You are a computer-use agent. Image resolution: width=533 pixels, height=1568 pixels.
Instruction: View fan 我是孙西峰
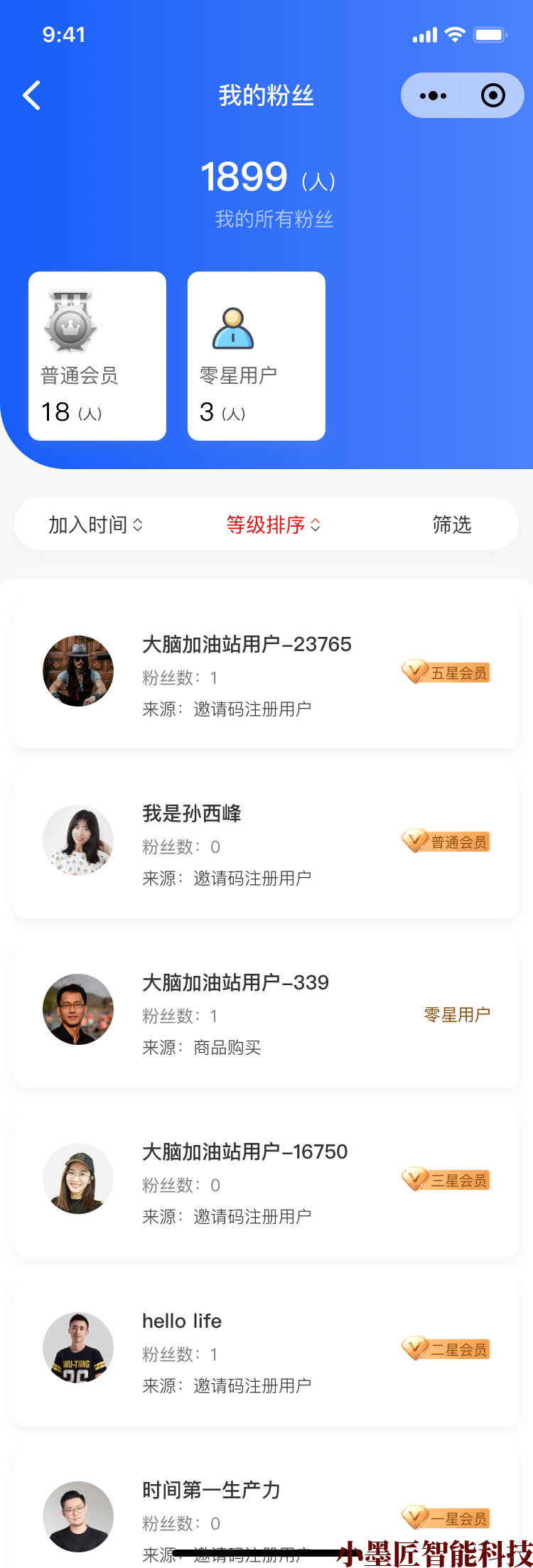[266, 844]
